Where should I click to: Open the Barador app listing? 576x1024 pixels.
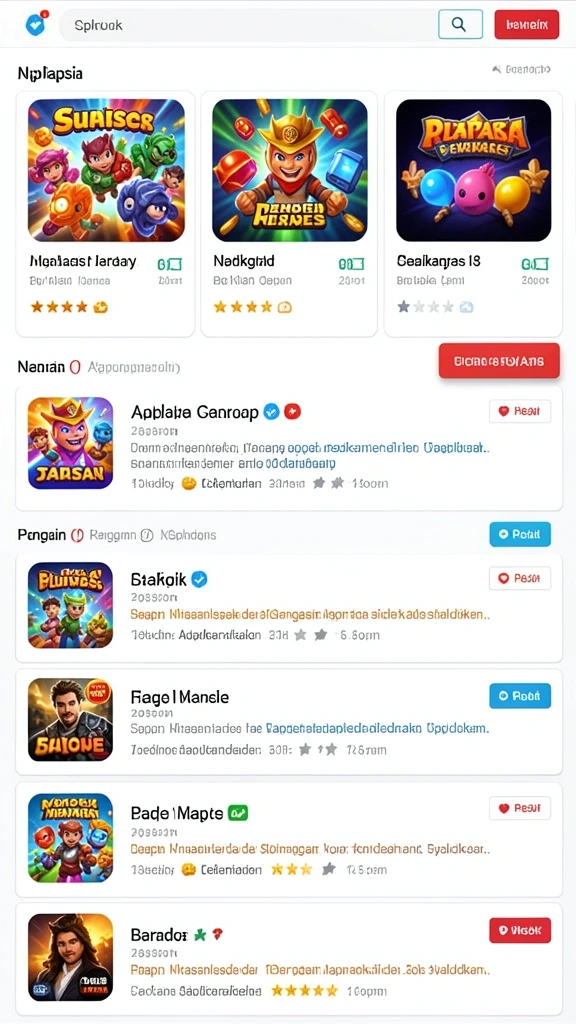(x=289, y=959)
